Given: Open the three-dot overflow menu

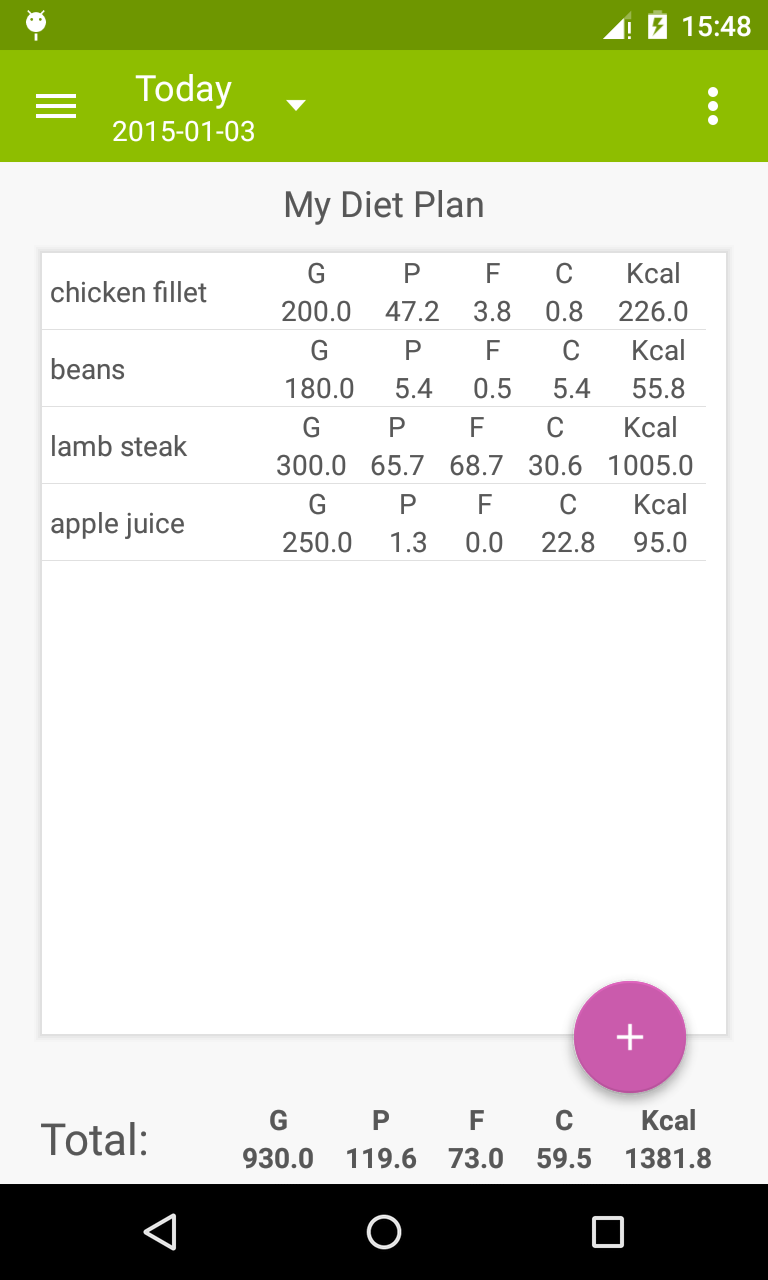Looking at the screenshot, I should (713, 106).
